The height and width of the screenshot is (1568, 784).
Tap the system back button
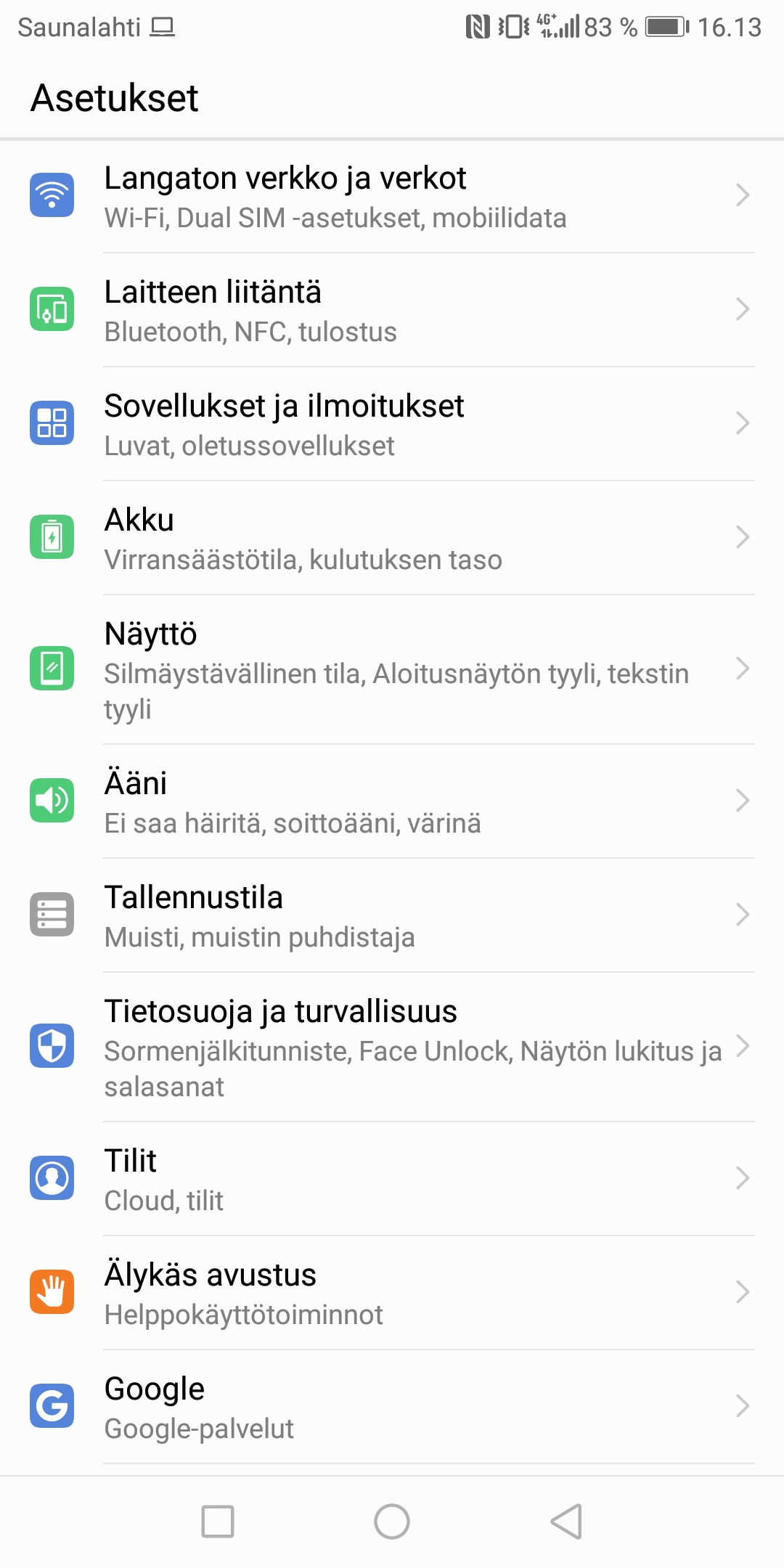pos(566,1522)
